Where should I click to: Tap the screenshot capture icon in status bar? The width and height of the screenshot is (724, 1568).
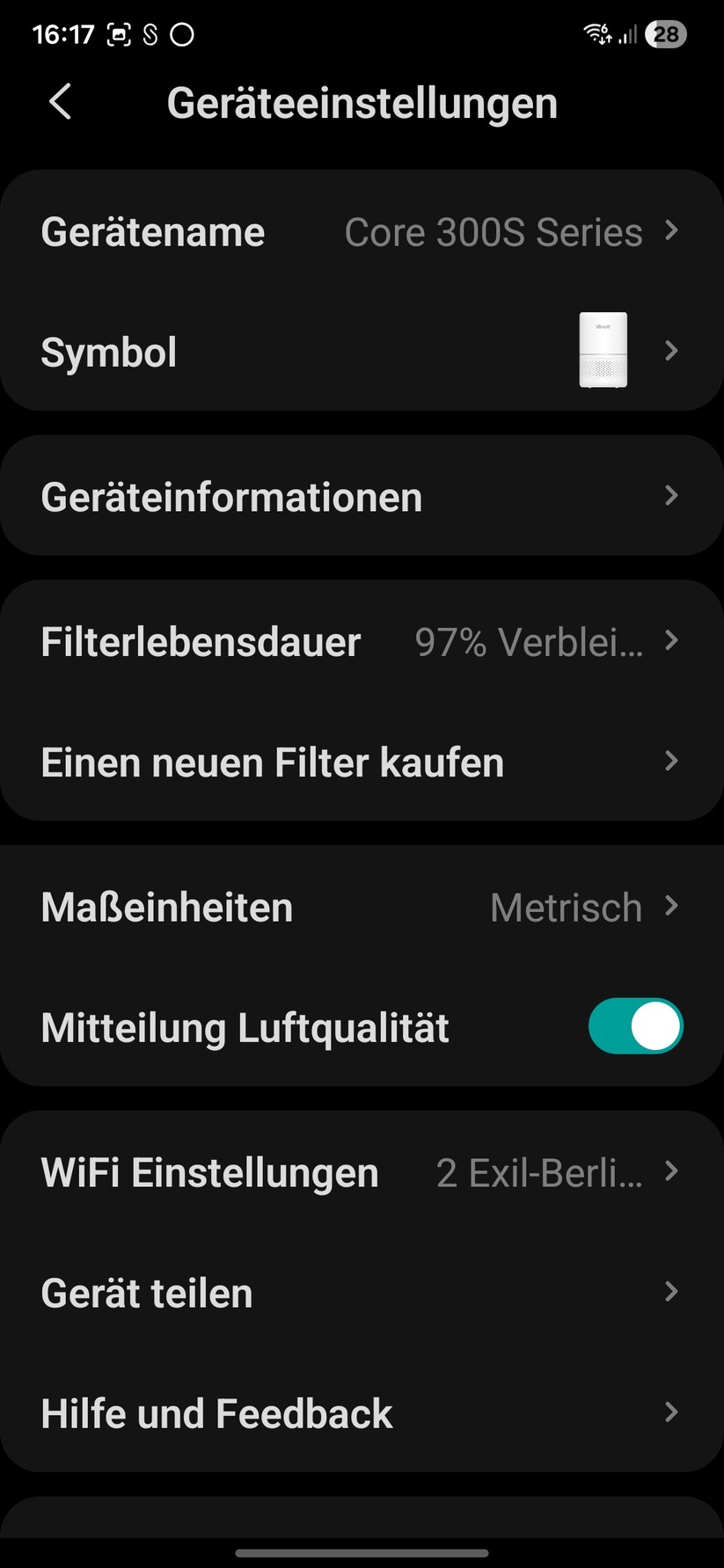pyautogui.click(x=119, y=33)
